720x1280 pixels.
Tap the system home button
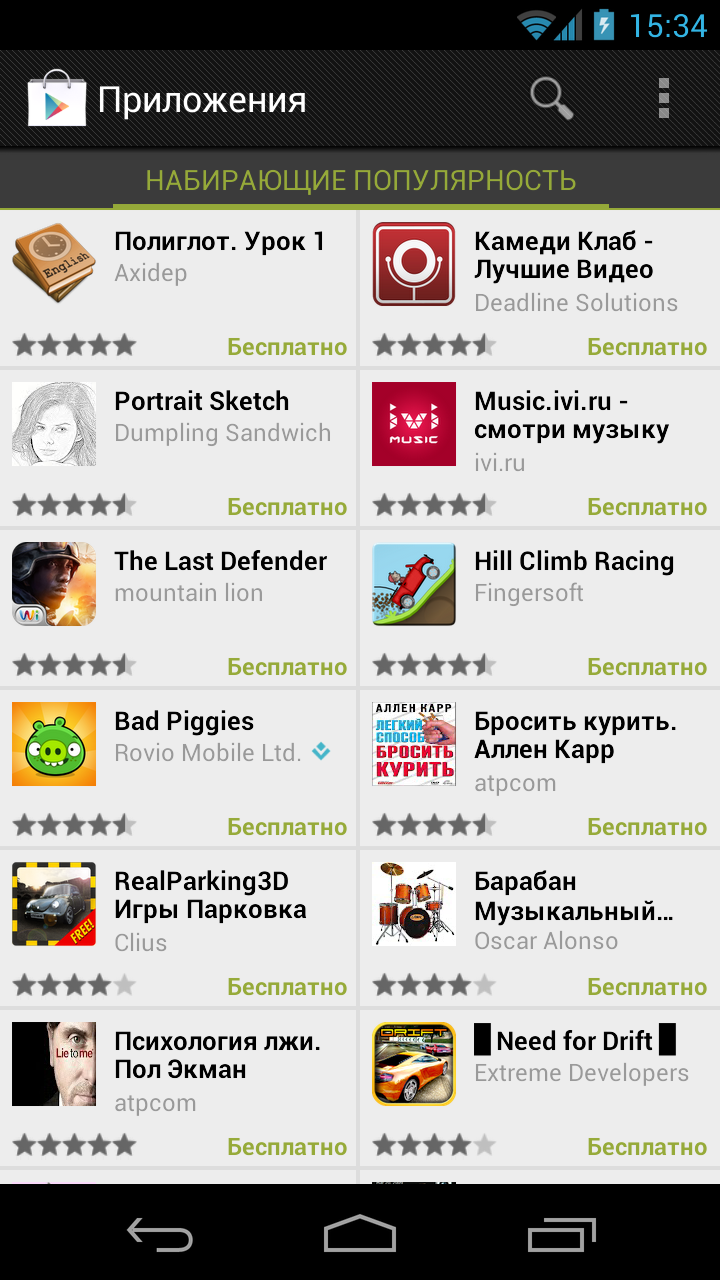pos(360,1234)
